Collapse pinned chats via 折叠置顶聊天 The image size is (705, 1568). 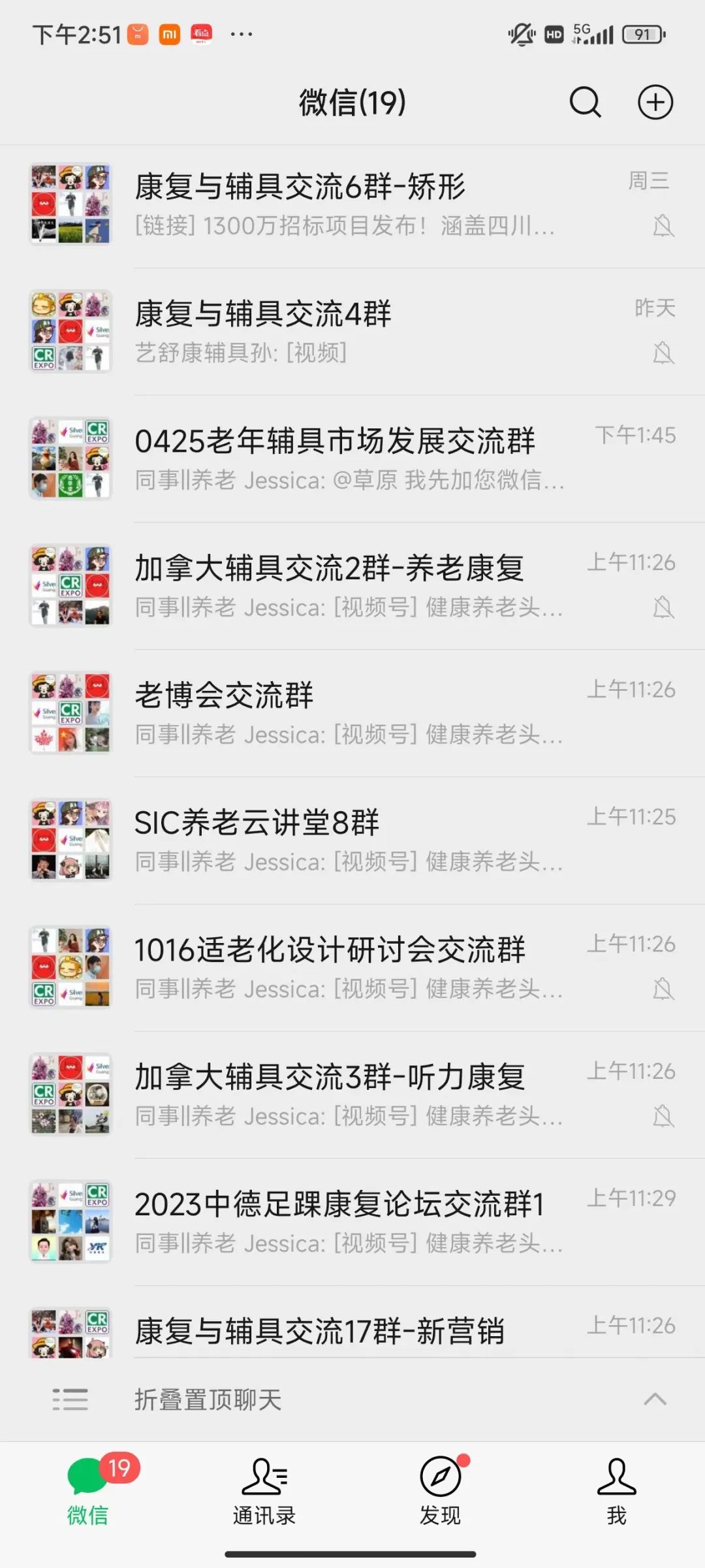click(352, 1399)
